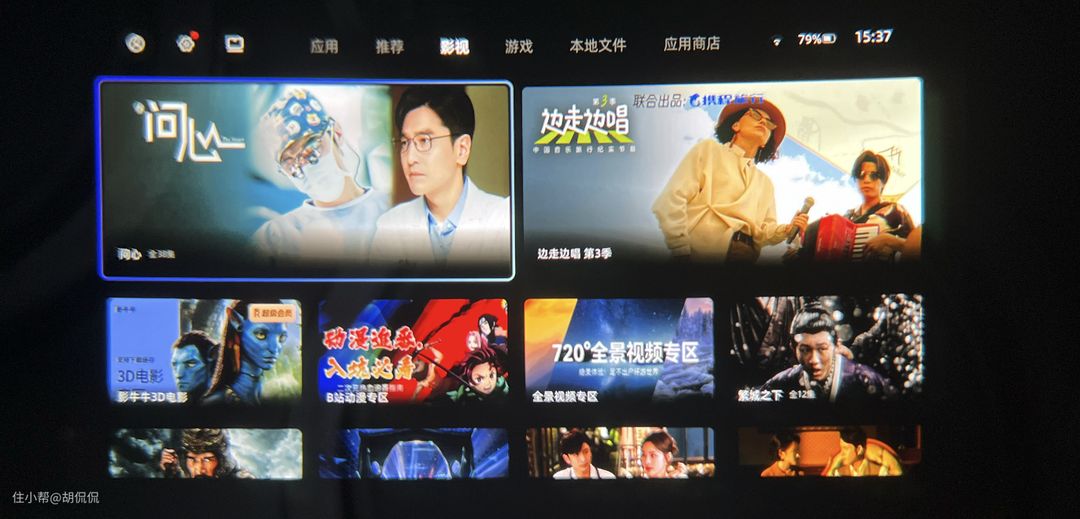Screen dimensions: 1080x519
Task: Open the 问心 drama banner
Action: click(306, 179)
